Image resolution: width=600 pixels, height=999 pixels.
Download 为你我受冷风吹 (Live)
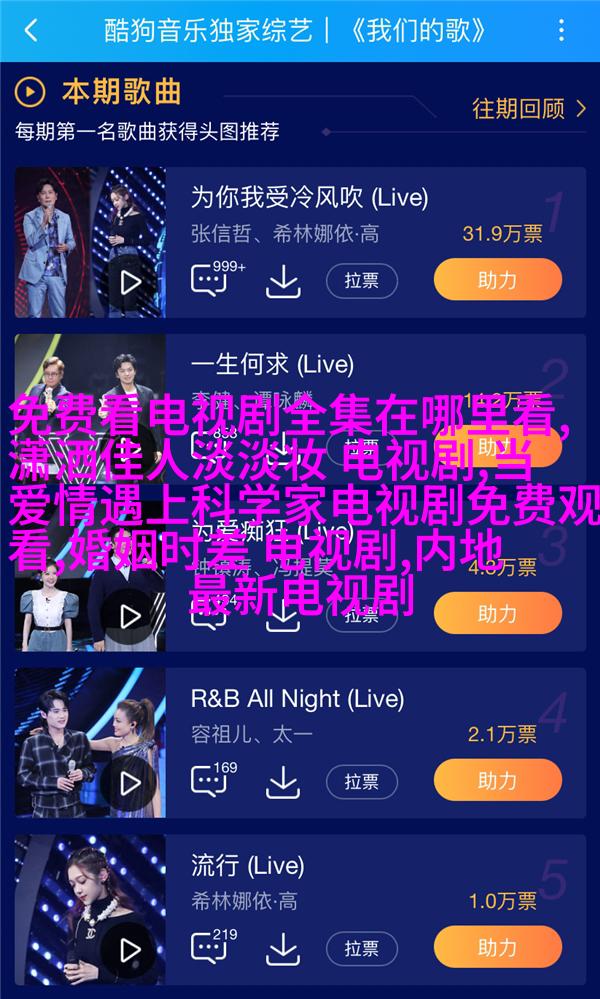pos(283,282)
